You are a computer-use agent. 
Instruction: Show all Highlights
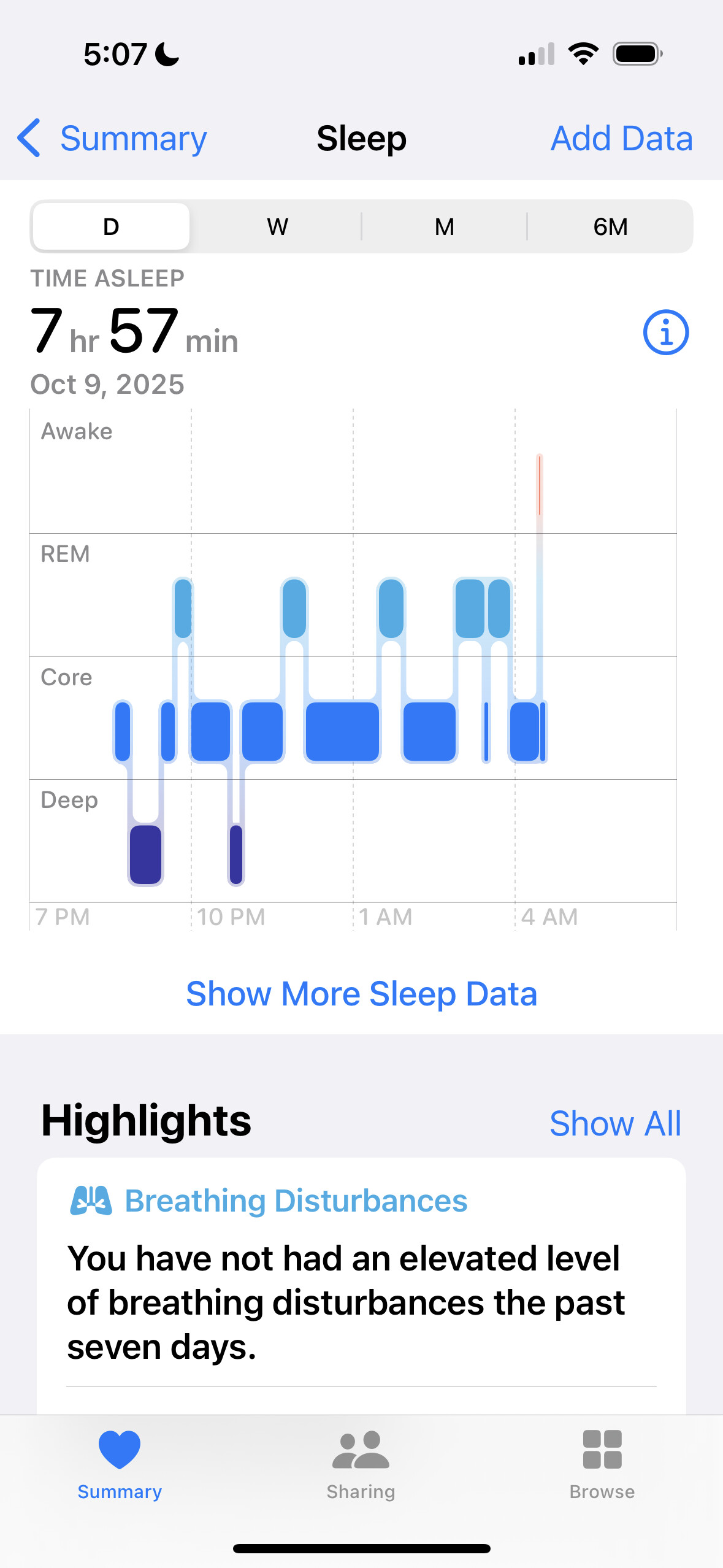click(615, 1124)
